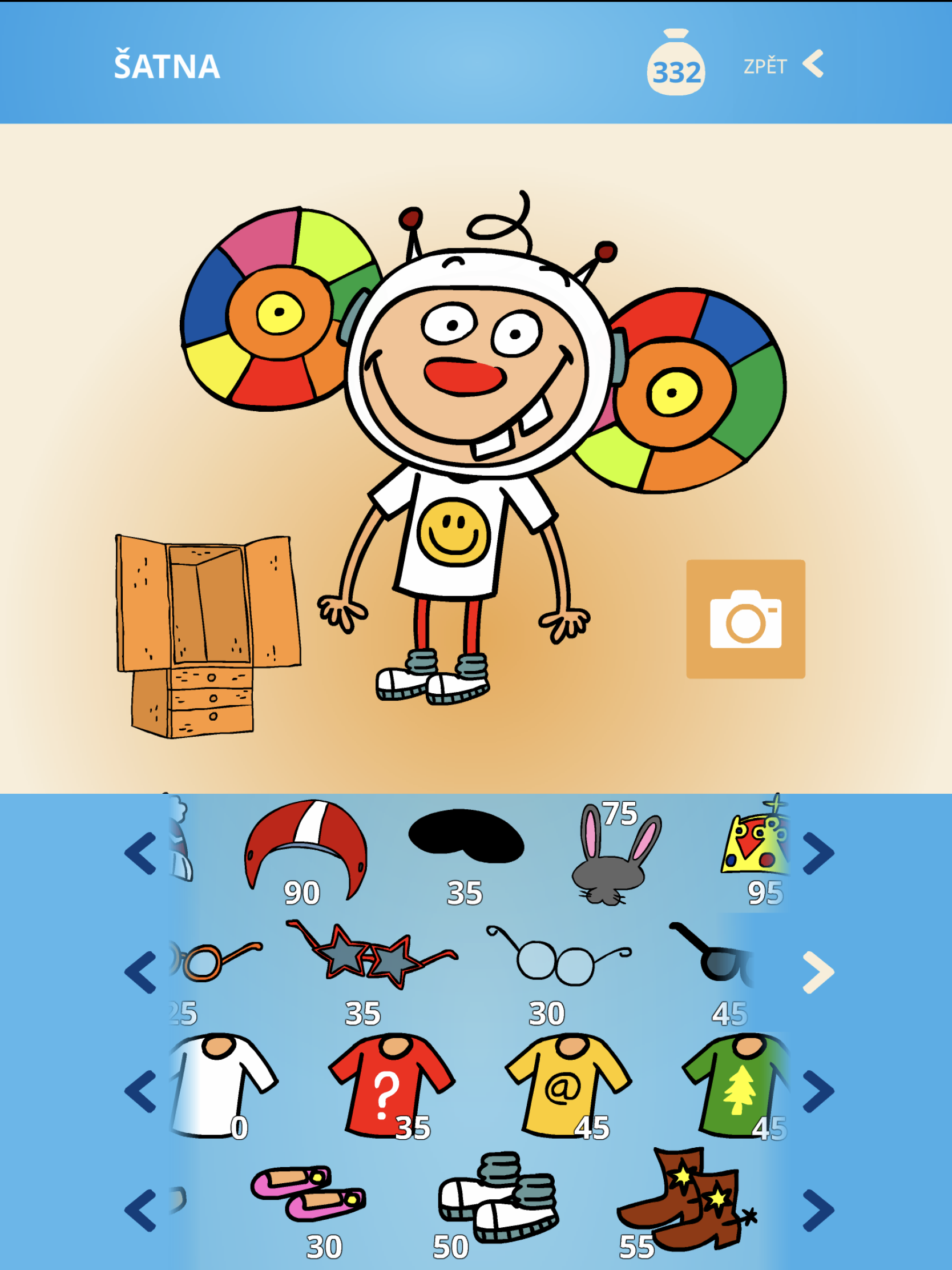Pick the pink slippers priced 30
Screen dimensions: 952x1270
(x=309, y=1194)
